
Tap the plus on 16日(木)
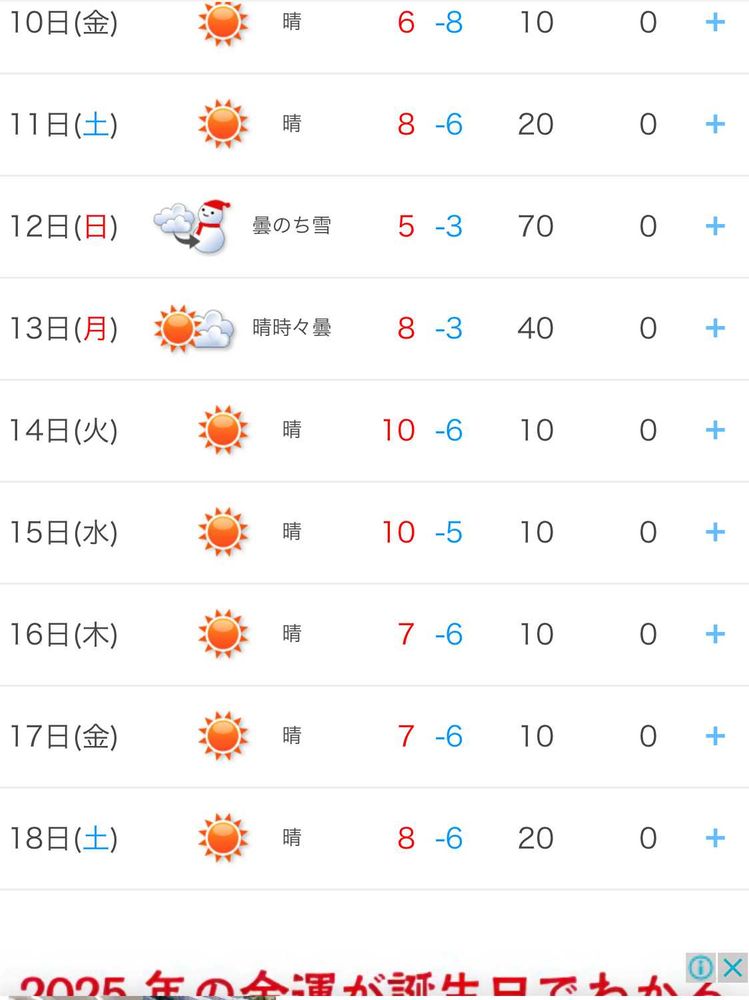coord(714,634)
